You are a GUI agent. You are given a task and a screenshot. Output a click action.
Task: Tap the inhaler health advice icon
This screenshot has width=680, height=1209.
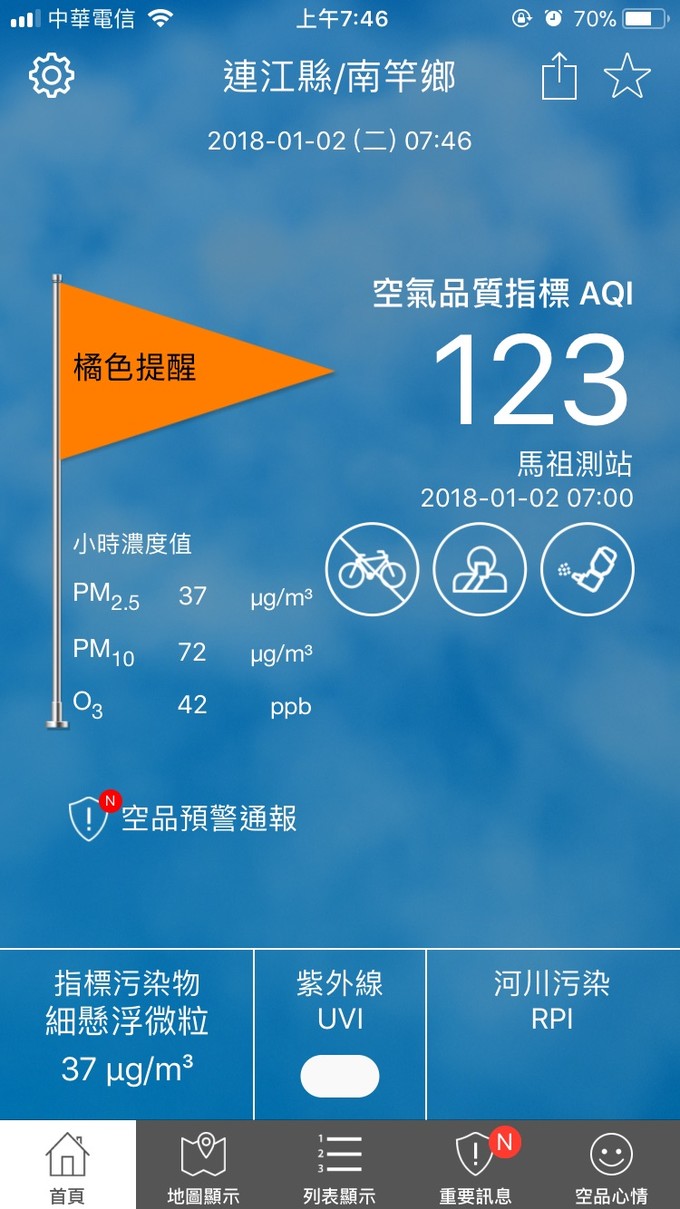[588, 570]
